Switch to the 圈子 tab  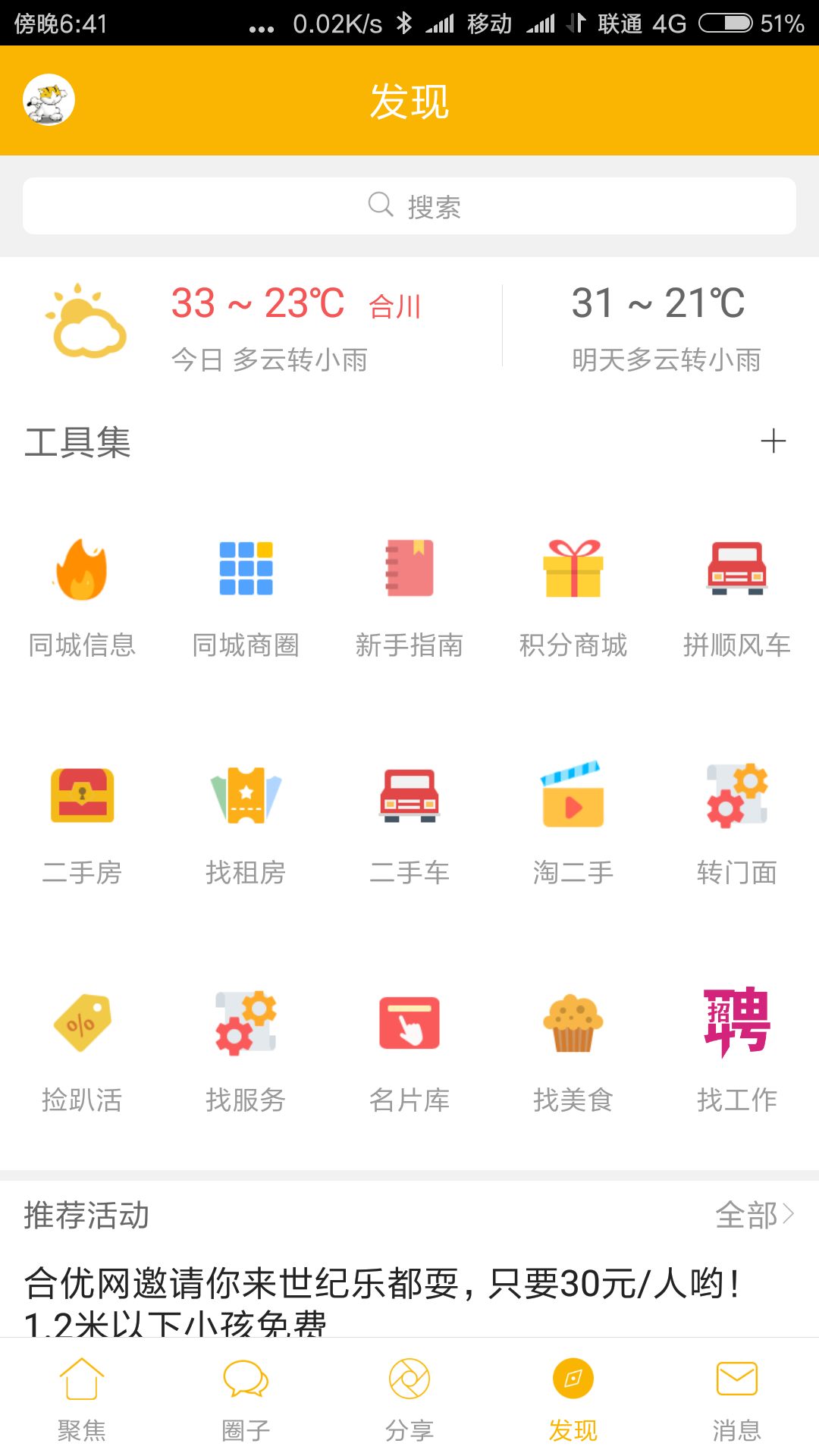[246, 1398]
